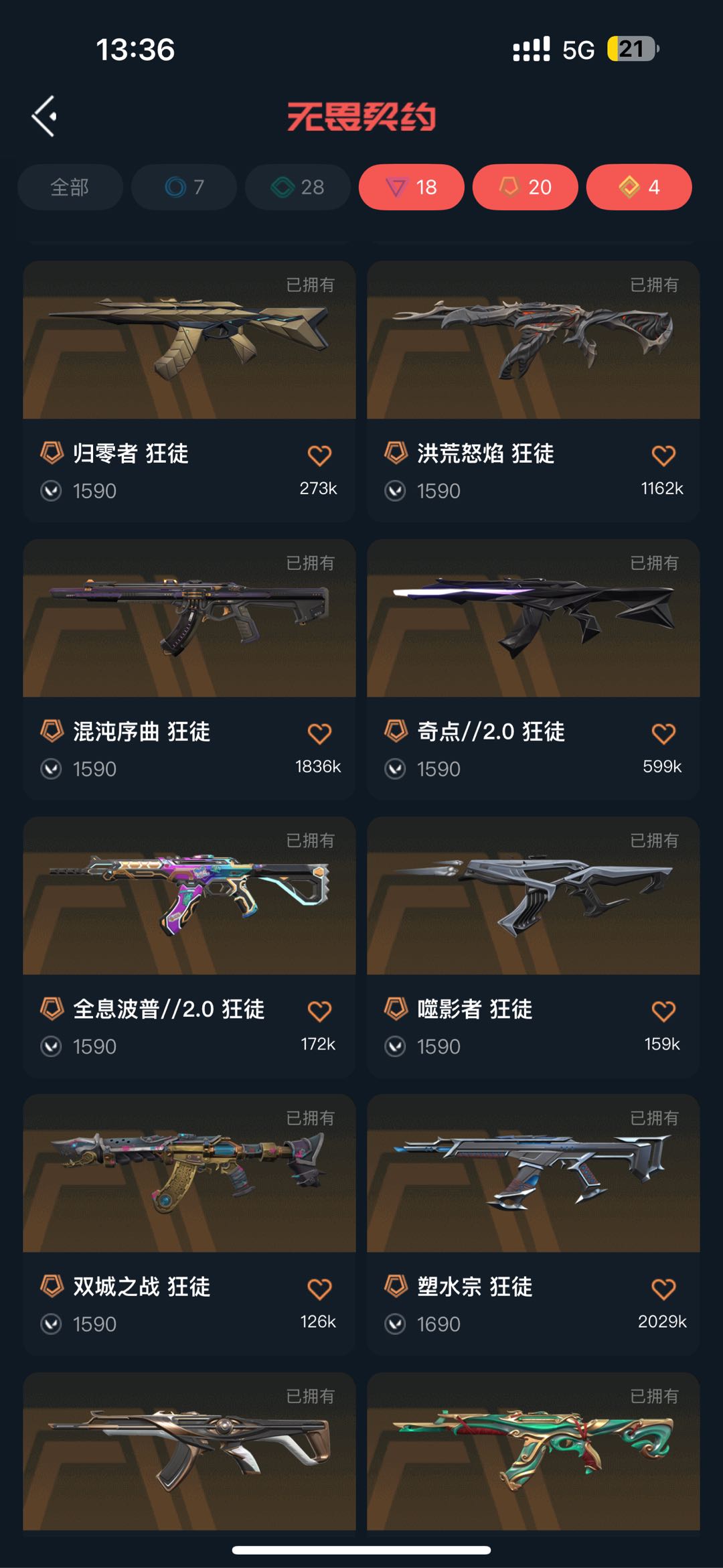Open the 全息波普//2.0 狂徒 card

[189, 946]
